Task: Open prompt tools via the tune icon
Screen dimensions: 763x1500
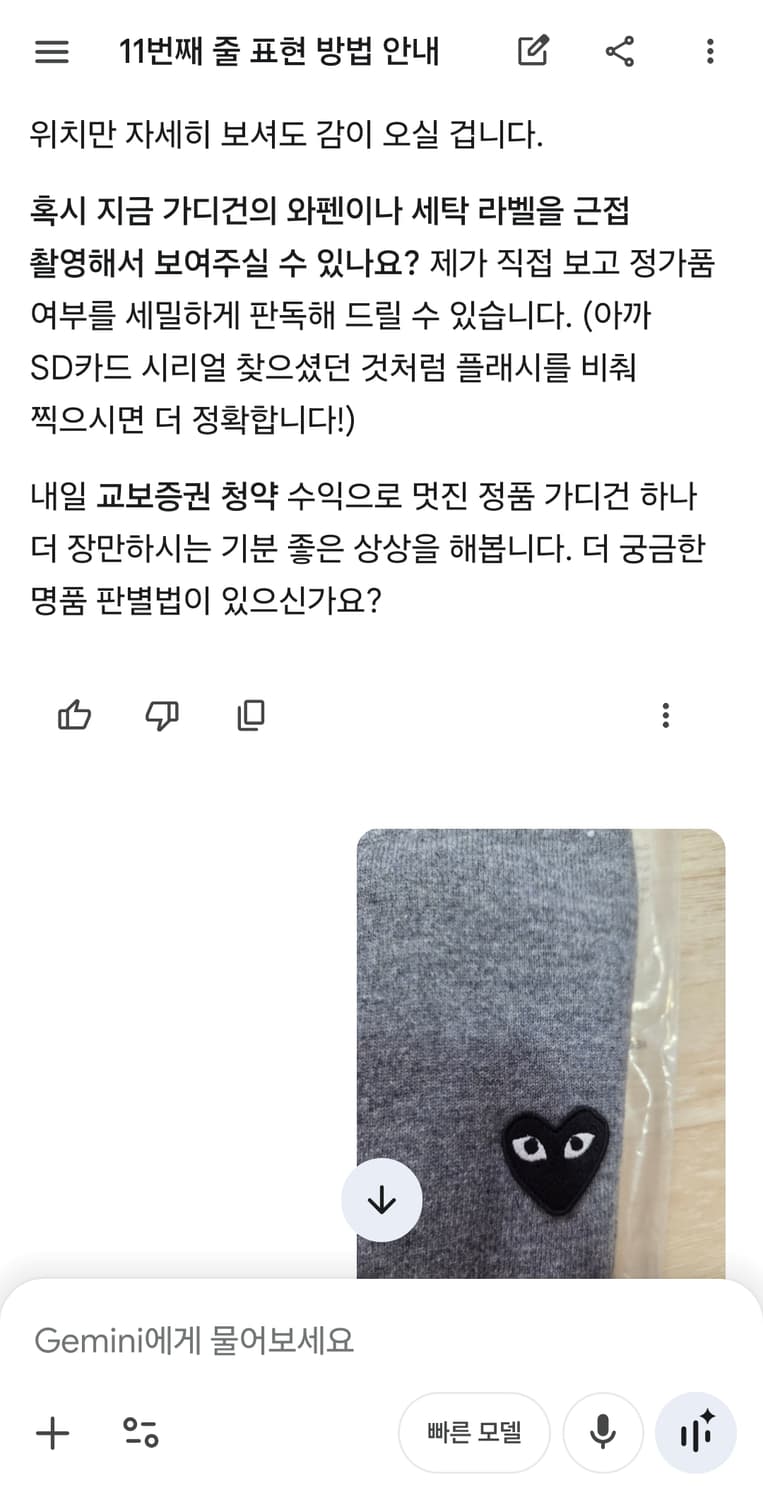Action: tap(140, 1432)
